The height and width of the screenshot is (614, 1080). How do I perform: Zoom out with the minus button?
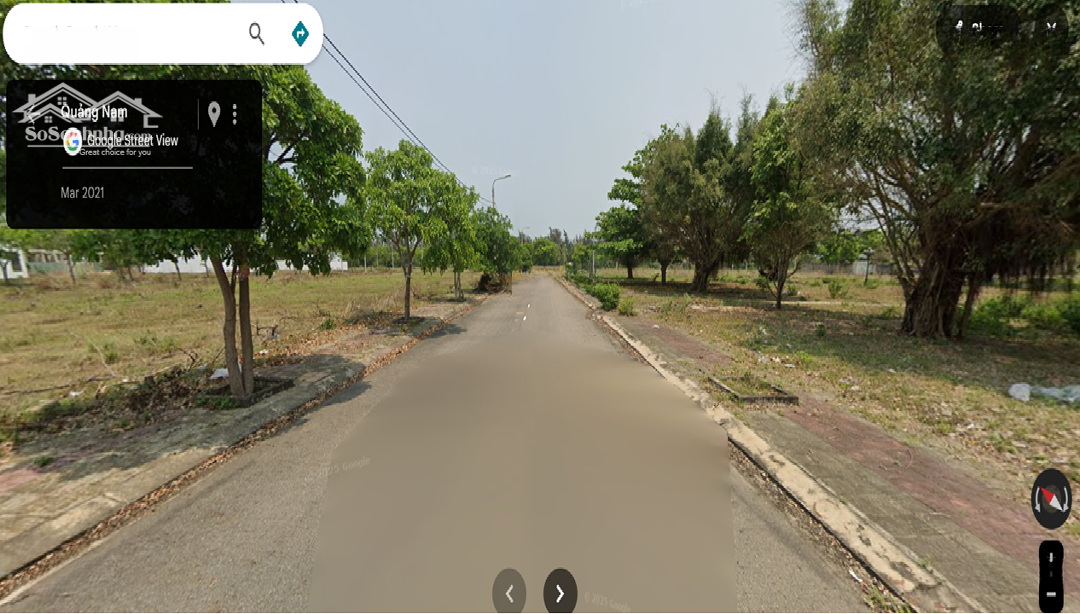tap(1051, 595)
